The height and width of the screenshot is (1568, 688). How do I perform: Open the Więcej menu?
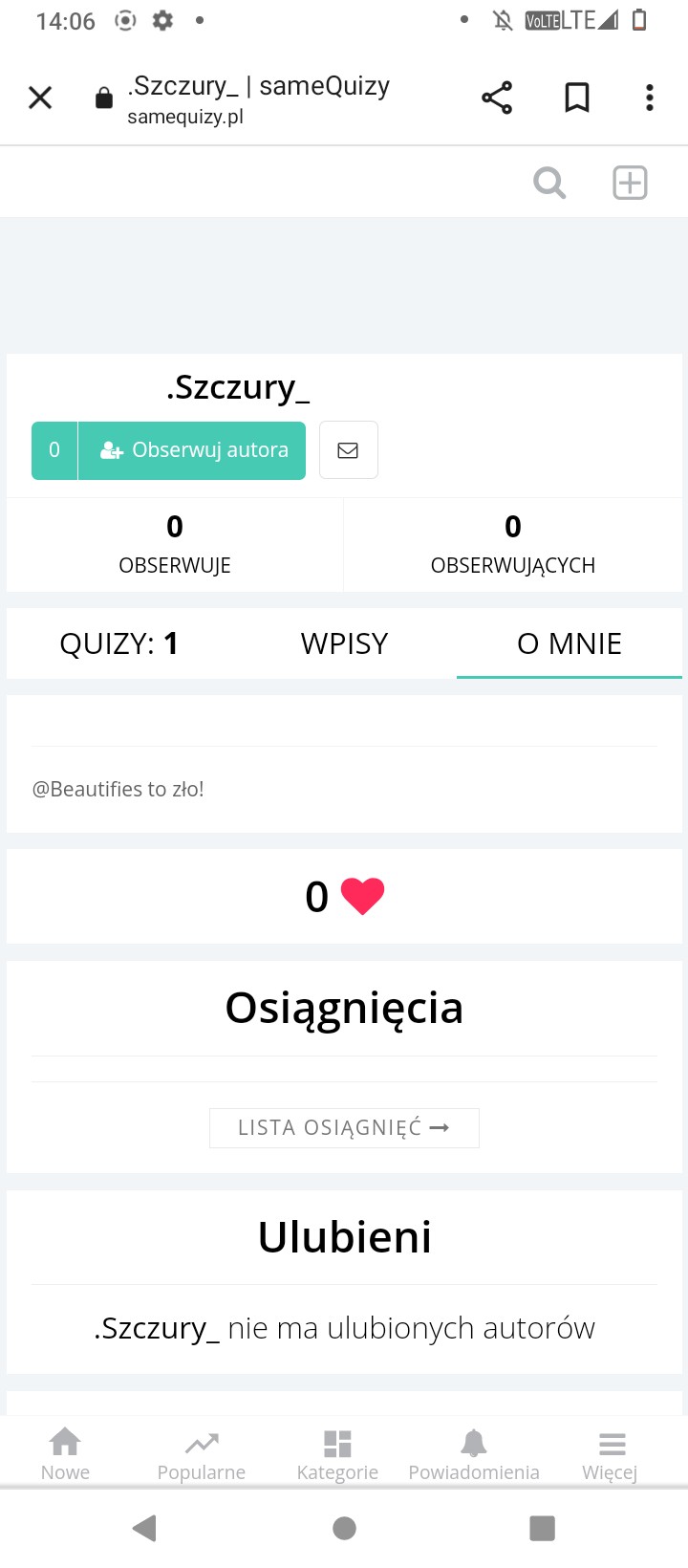coord(611,1454)
